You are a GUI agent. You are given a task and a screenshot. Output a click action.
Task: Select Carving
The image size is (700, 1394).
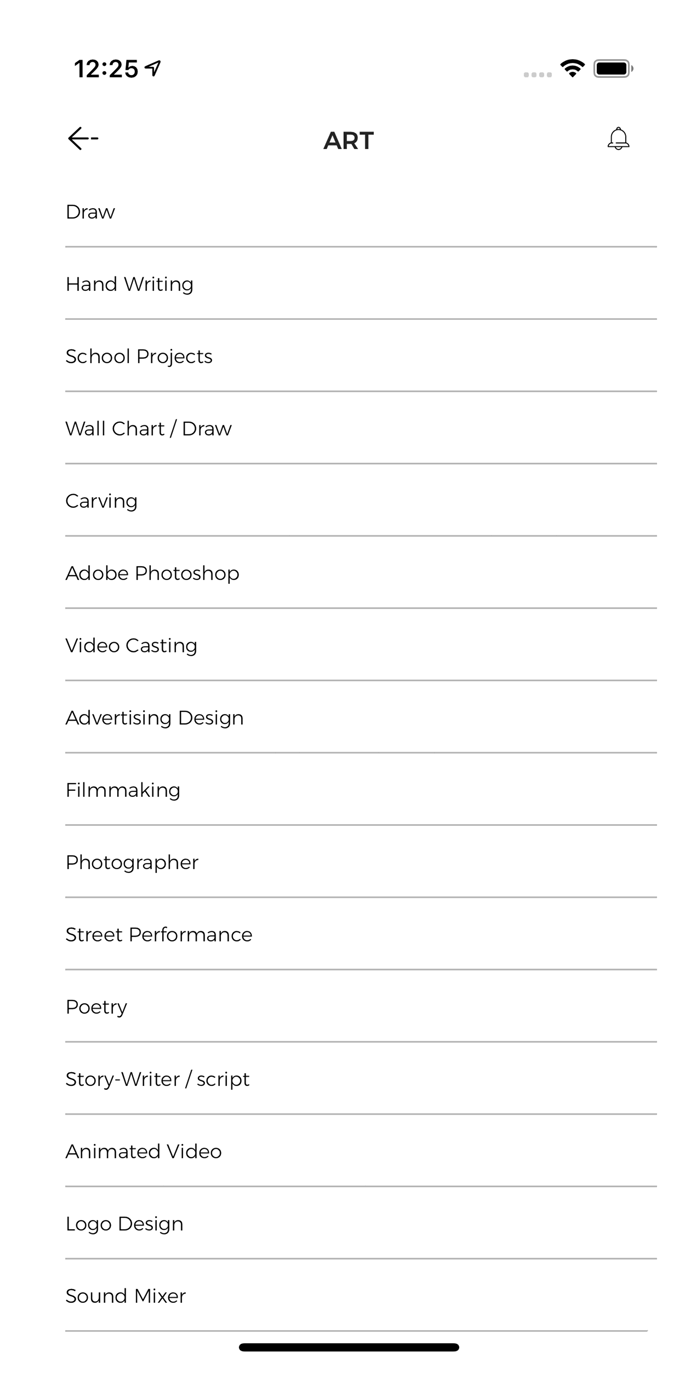361,501
